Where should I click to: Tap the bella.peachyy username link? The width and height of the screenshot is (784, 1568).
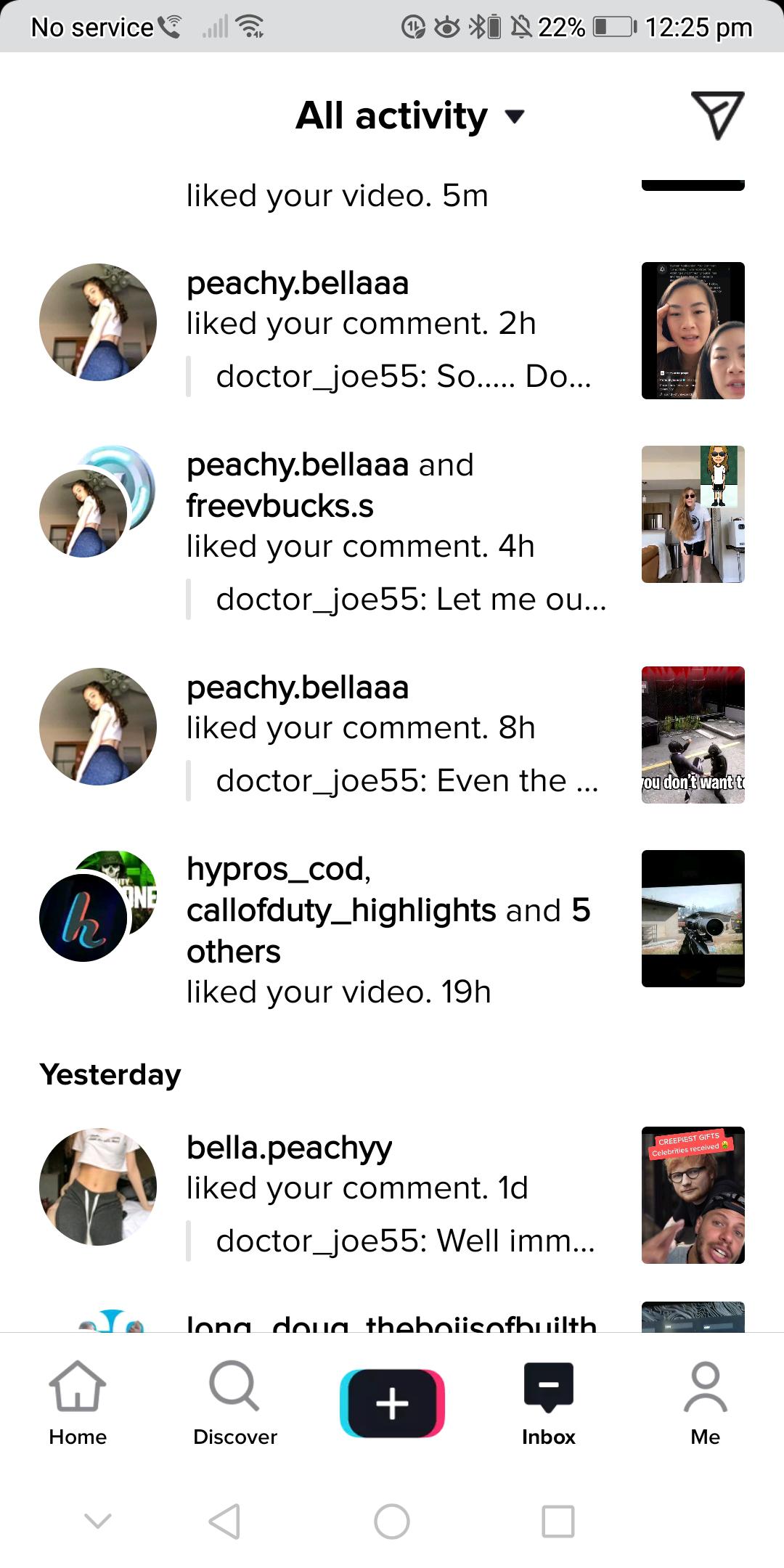[x=288, y=1147]
